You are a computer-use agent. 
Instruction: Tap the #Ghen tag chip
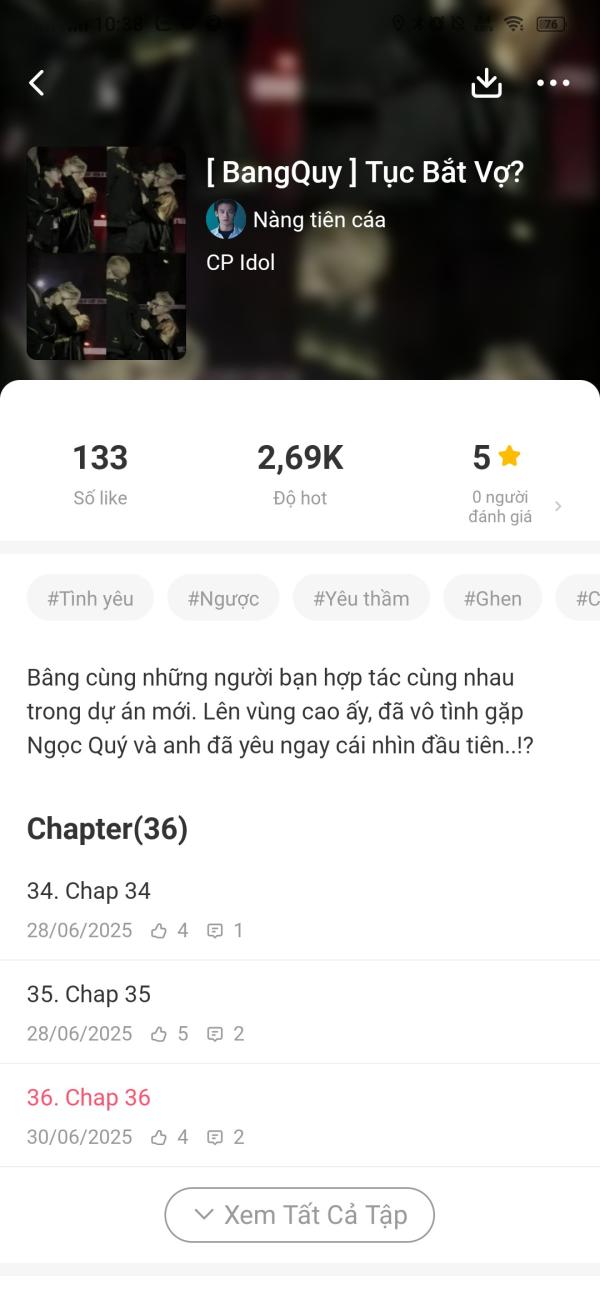pyautogui.click(x=492, y=598)
